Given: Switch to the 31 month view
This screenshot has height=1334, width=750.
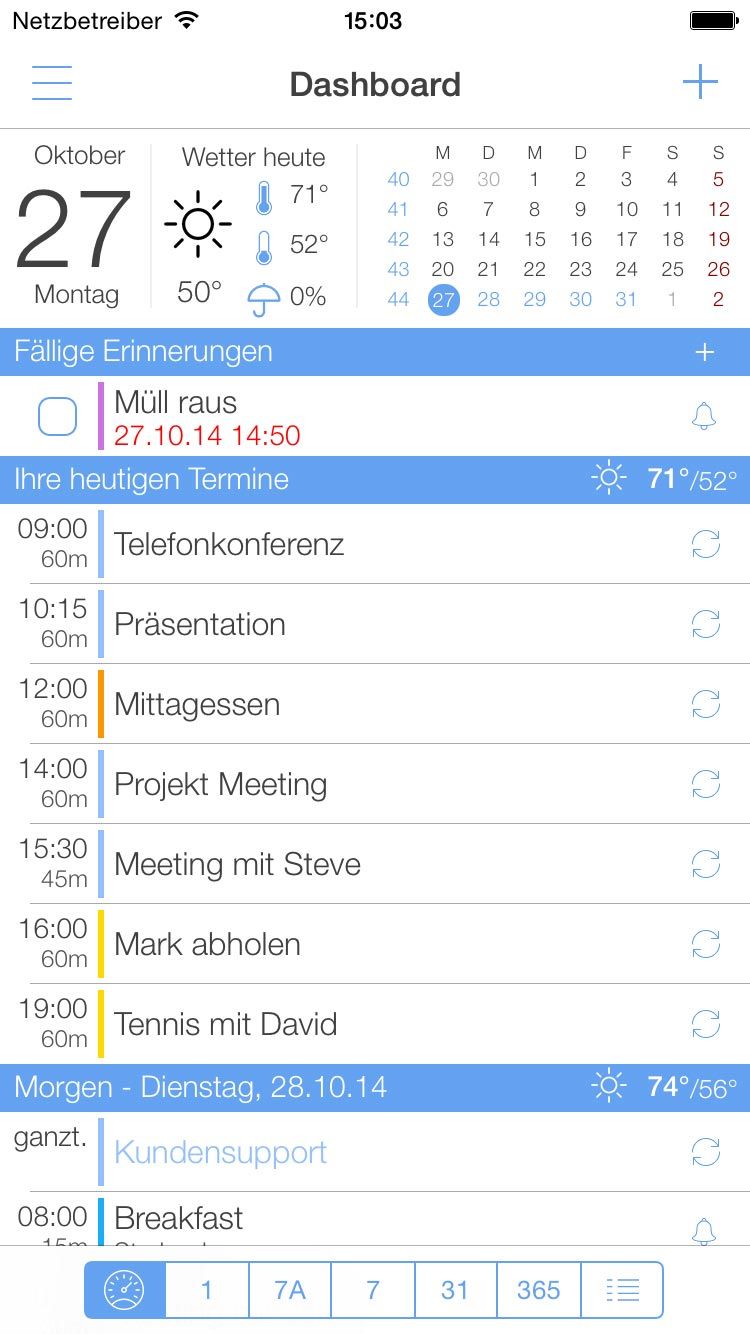Looking at the screenshot, I should click(455, 1290).
